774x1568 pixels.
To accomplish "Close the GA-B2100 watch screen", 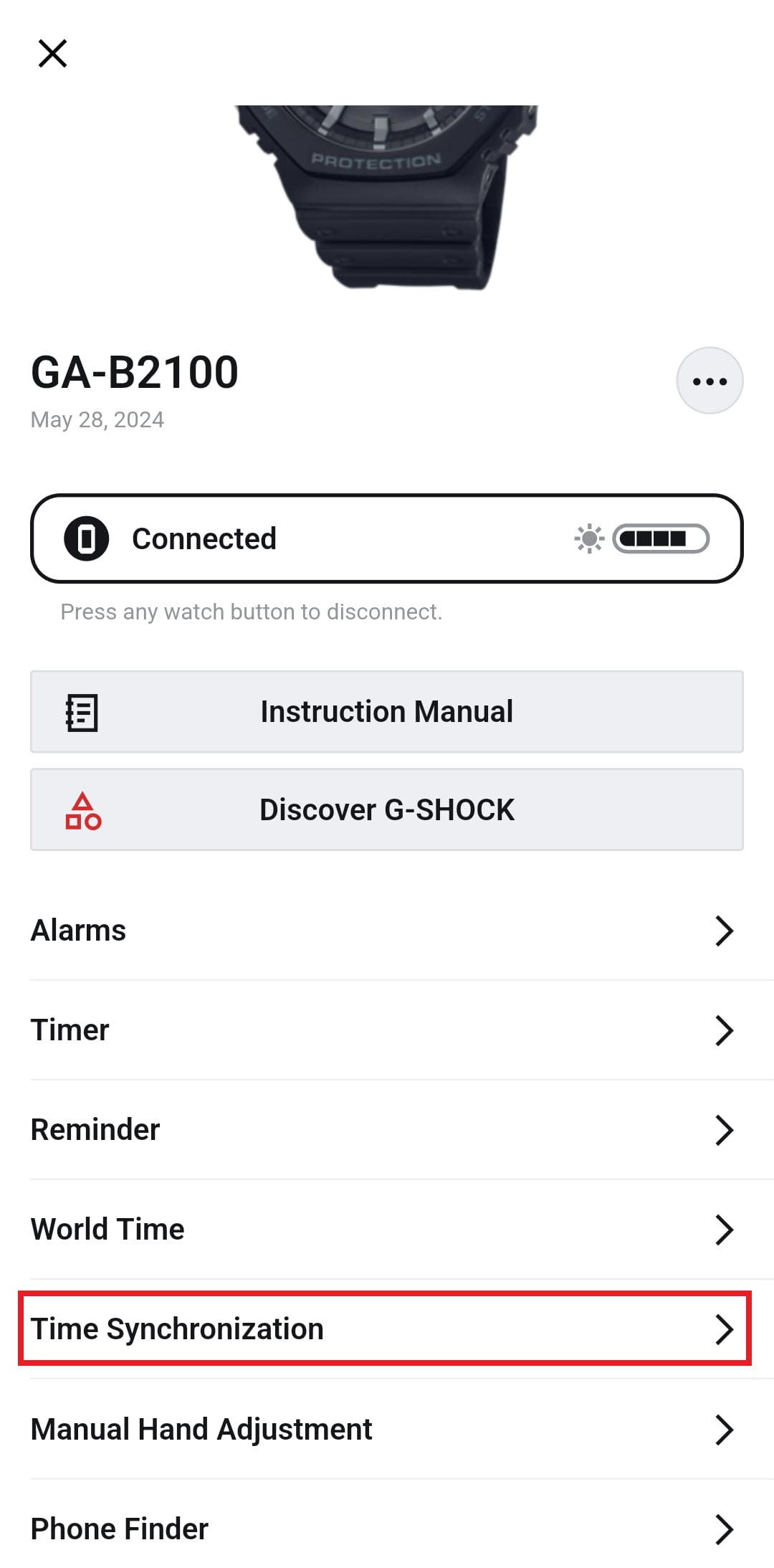I will tap(52, 54).
